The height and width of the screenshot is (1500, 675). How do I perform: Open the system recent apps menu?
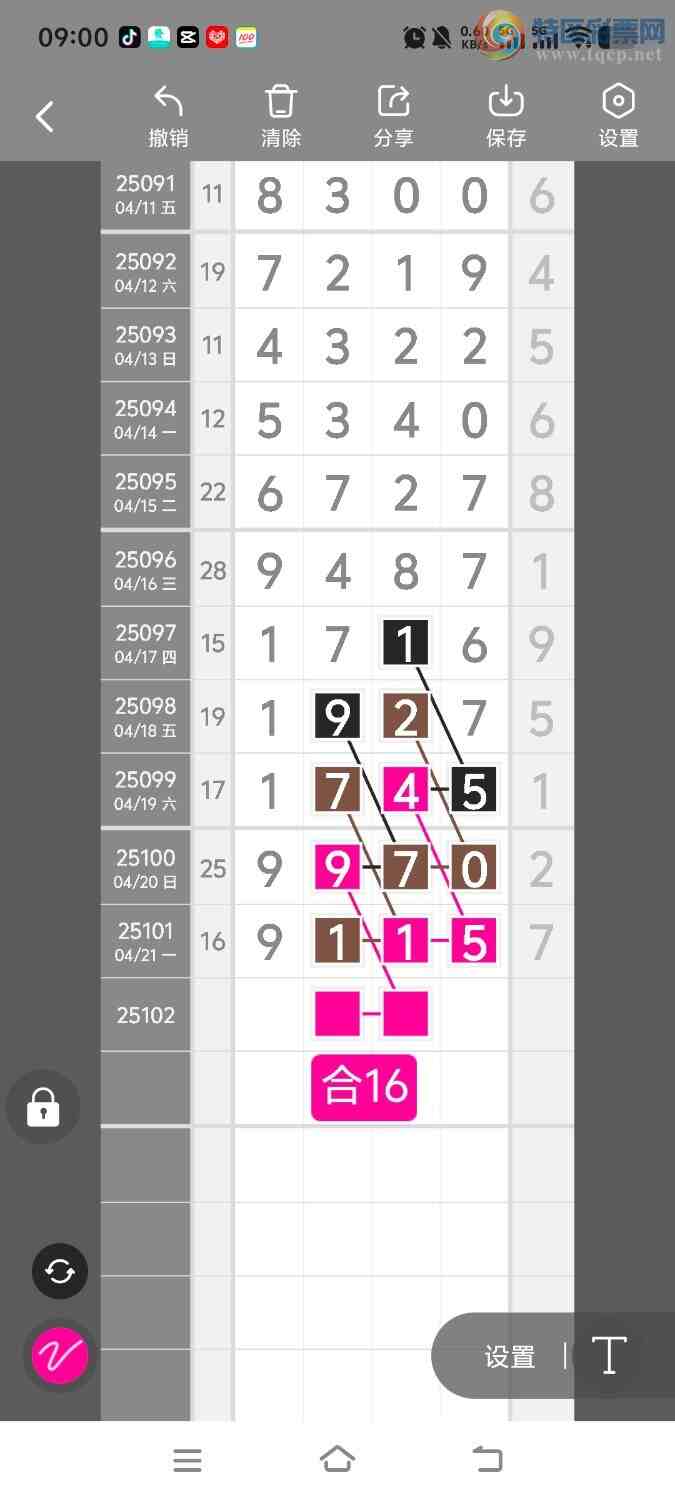click(x=187, y=1460)
